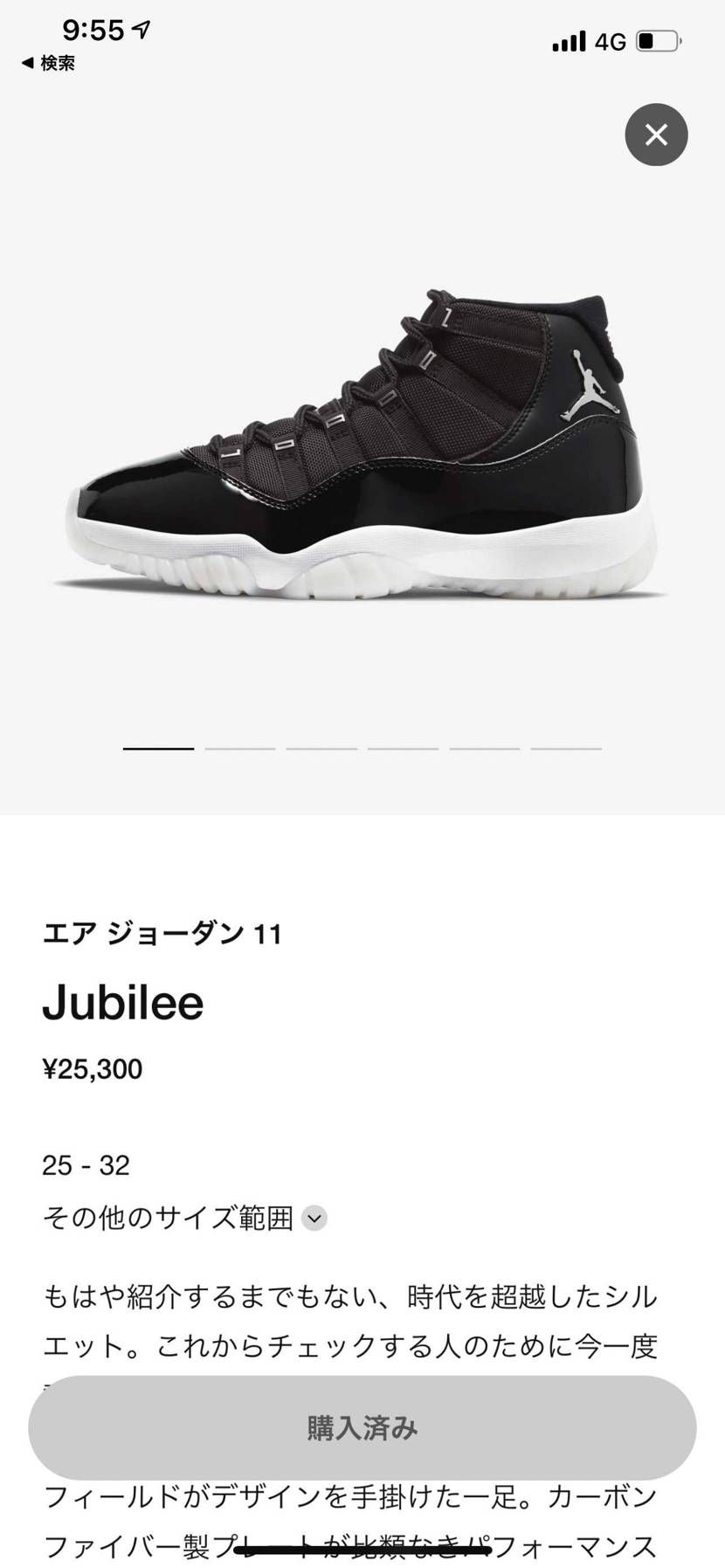Select the last image carousel indicator
Screen dimensions: 725x1568
[x=565, y=749]
